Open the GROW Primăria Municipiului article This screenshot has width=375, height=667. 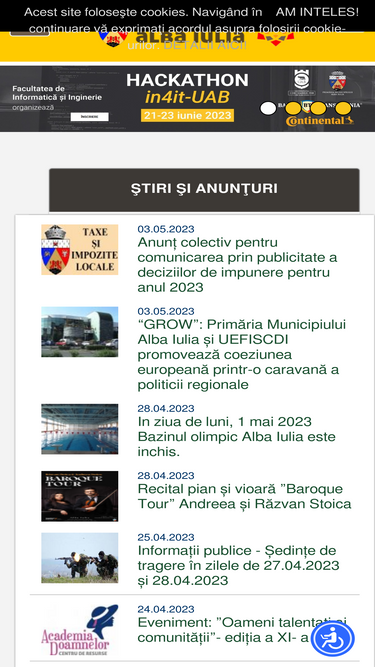(241, 354)
